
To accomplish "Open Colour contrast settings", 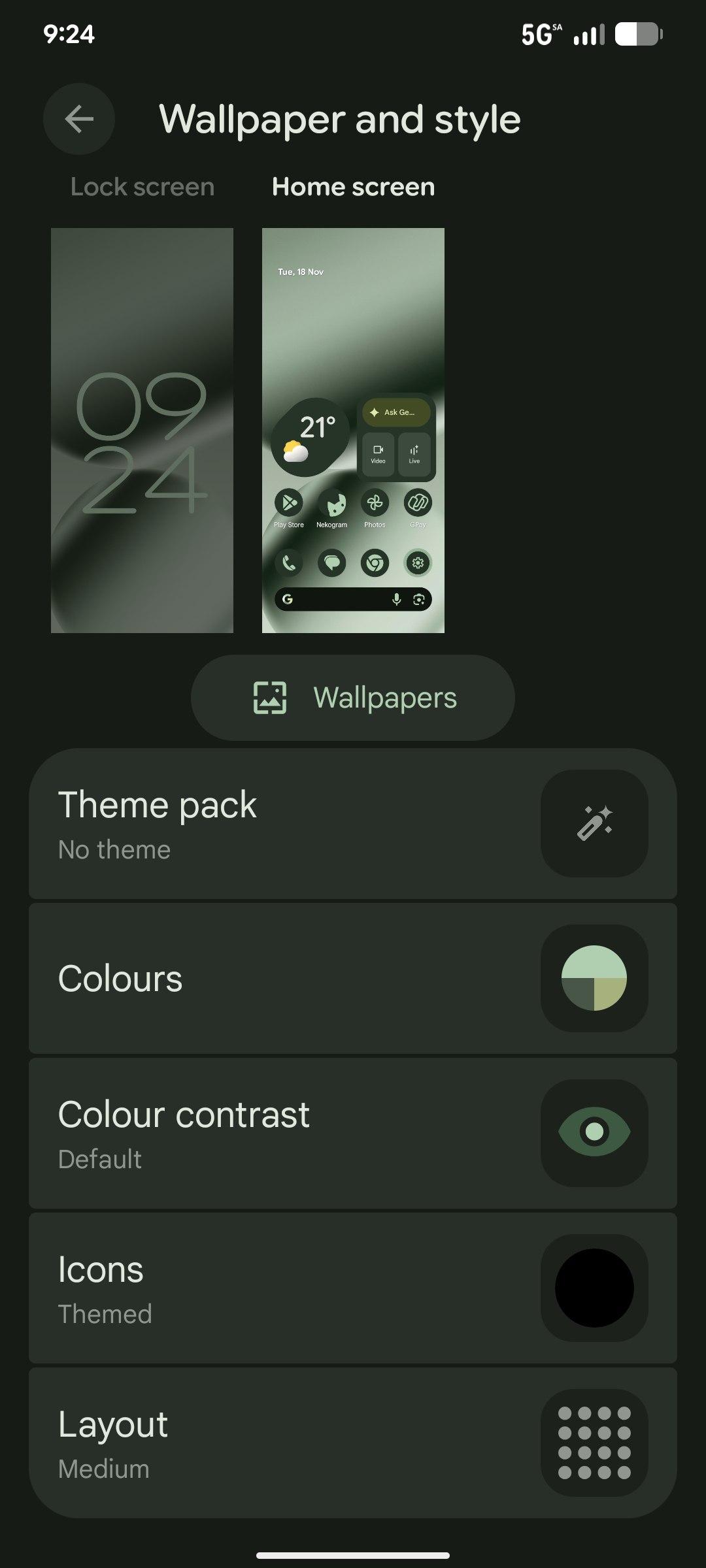I will 353,1133.
